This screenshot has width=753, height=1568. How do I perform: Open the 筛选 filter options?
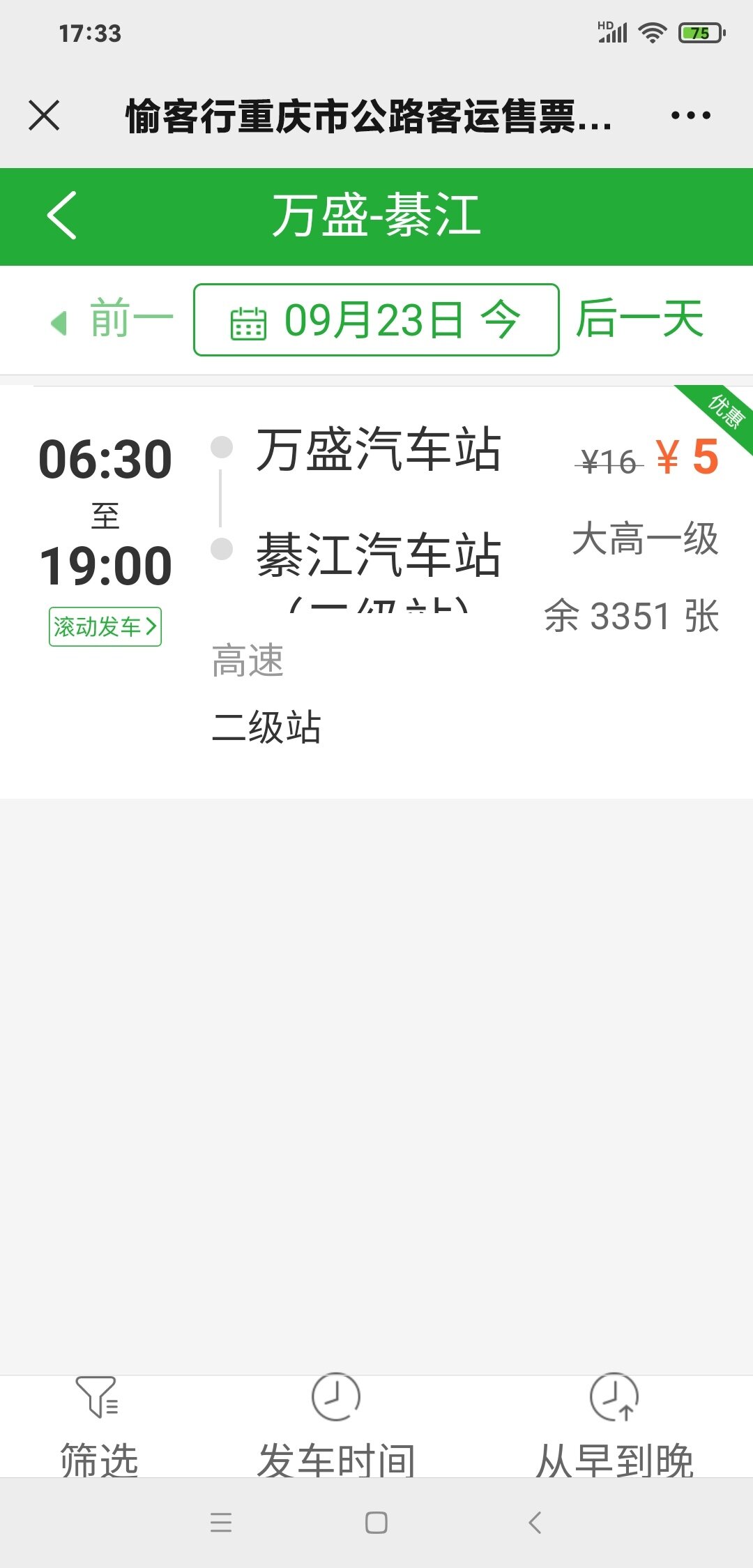[x=99, y=1426]
